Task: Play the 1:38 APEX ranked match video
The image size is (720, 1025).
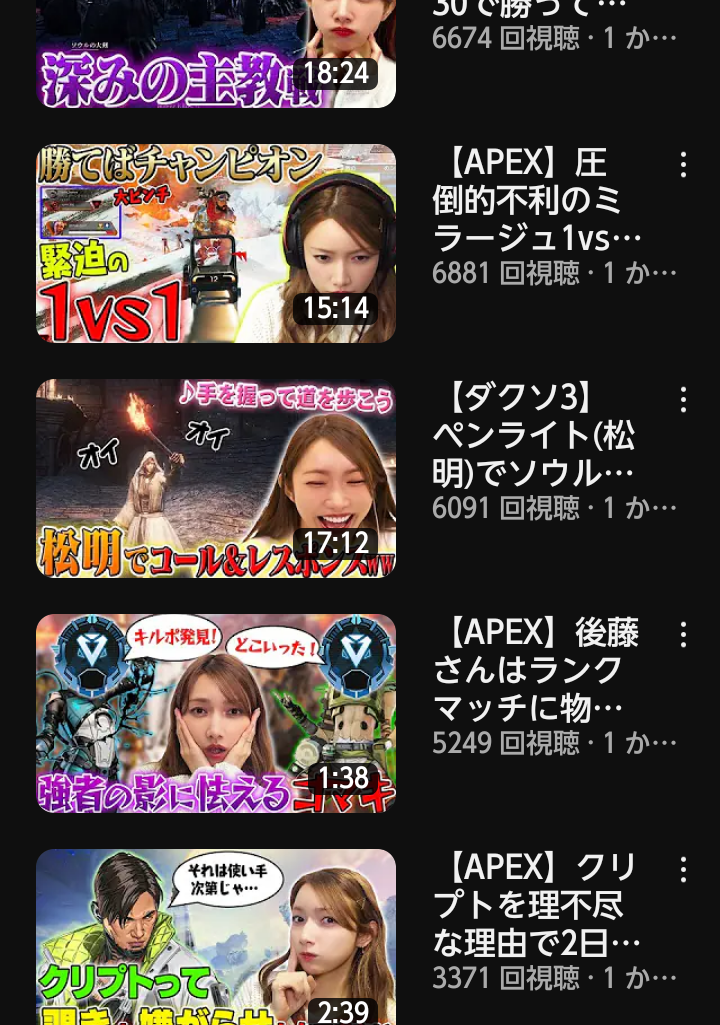Action: point(215,713)
